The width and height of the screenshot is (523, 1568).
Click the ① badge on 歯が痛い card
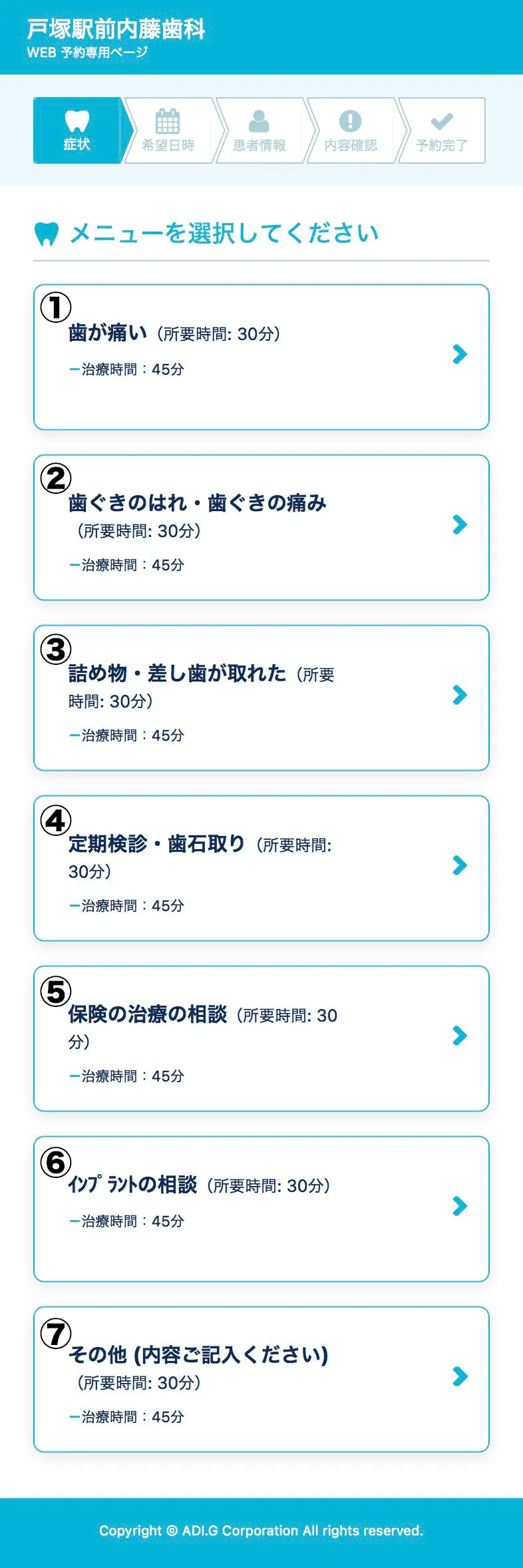pos(56,307)
